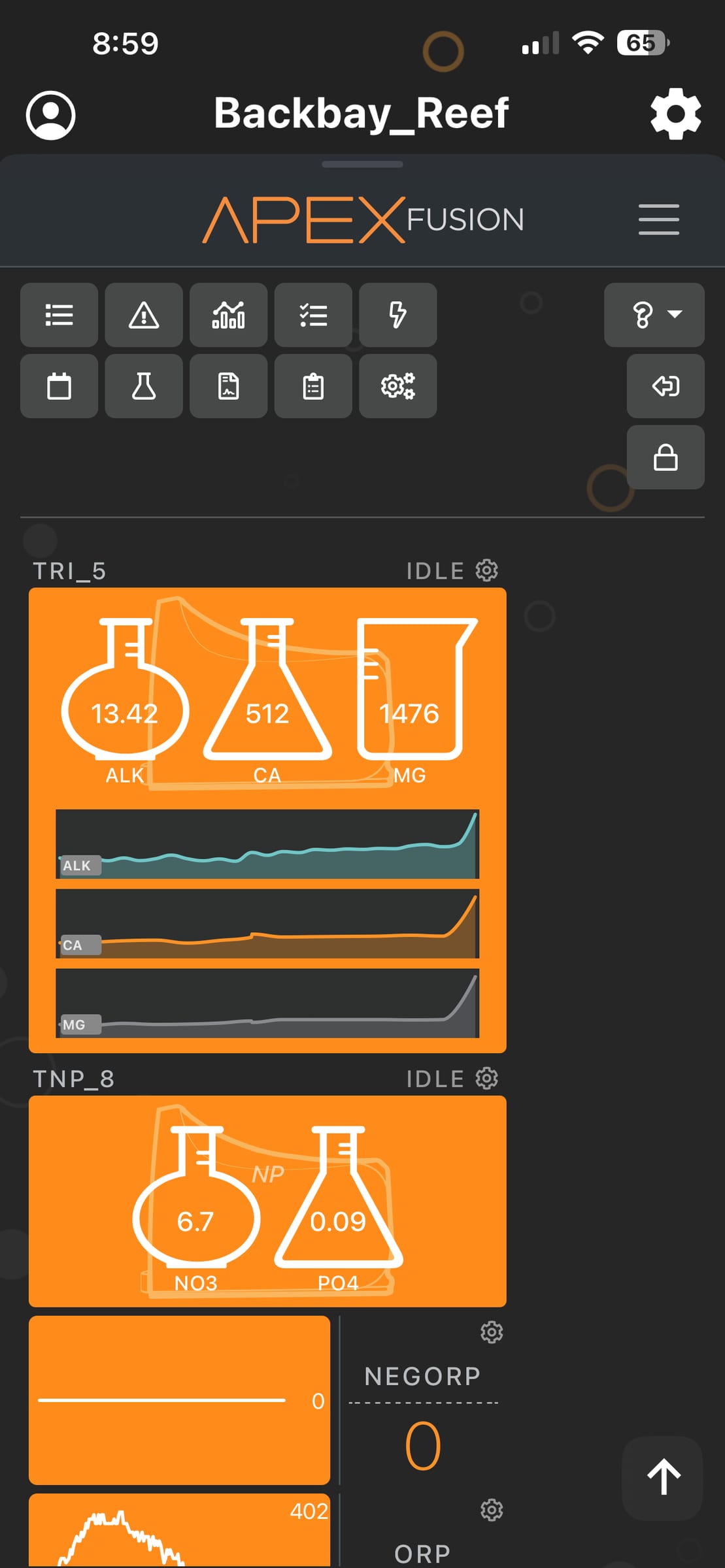The image size is (725, 1568).
Task: Open the Apex Fusion hamburger menu
Action: point(659,220)
